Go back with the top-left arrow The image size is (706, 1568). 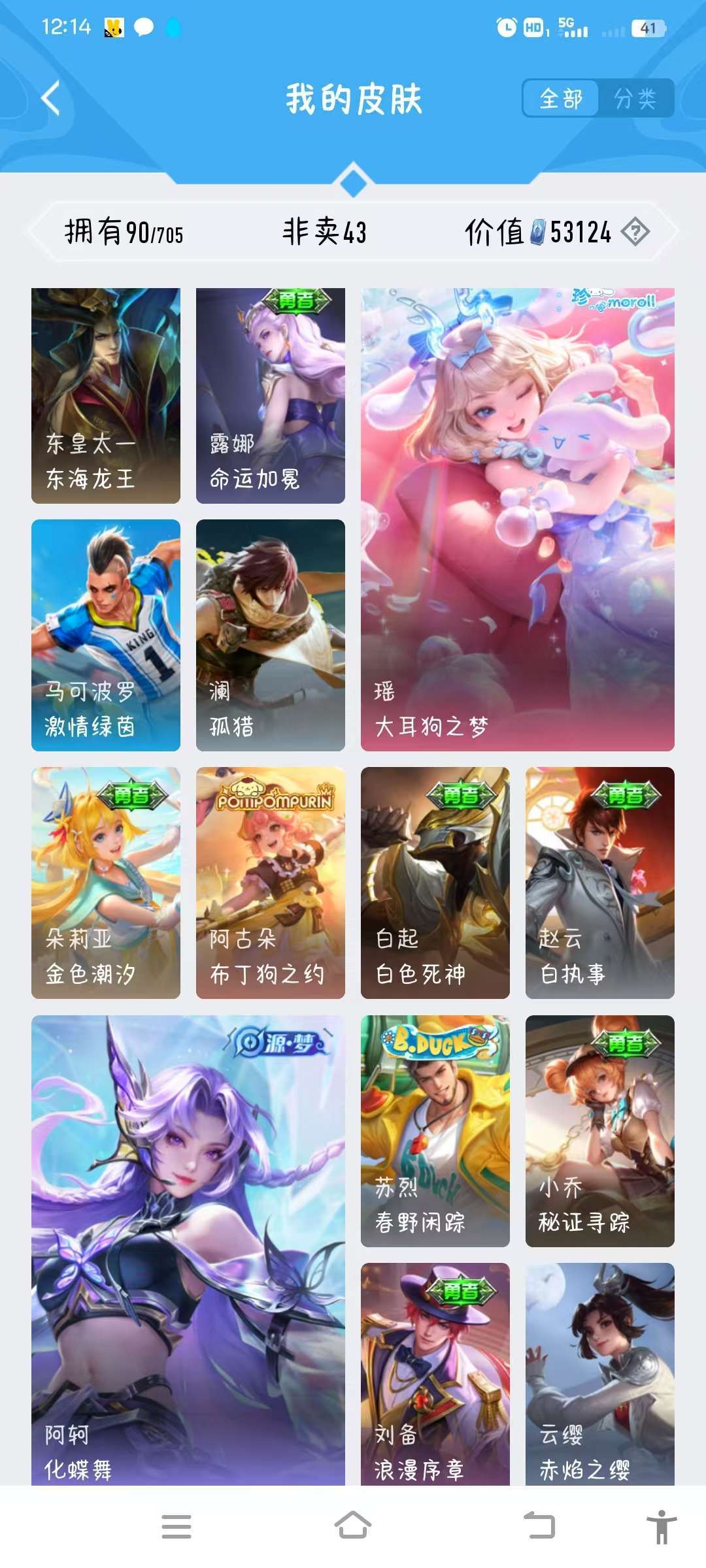pos(50,99)
